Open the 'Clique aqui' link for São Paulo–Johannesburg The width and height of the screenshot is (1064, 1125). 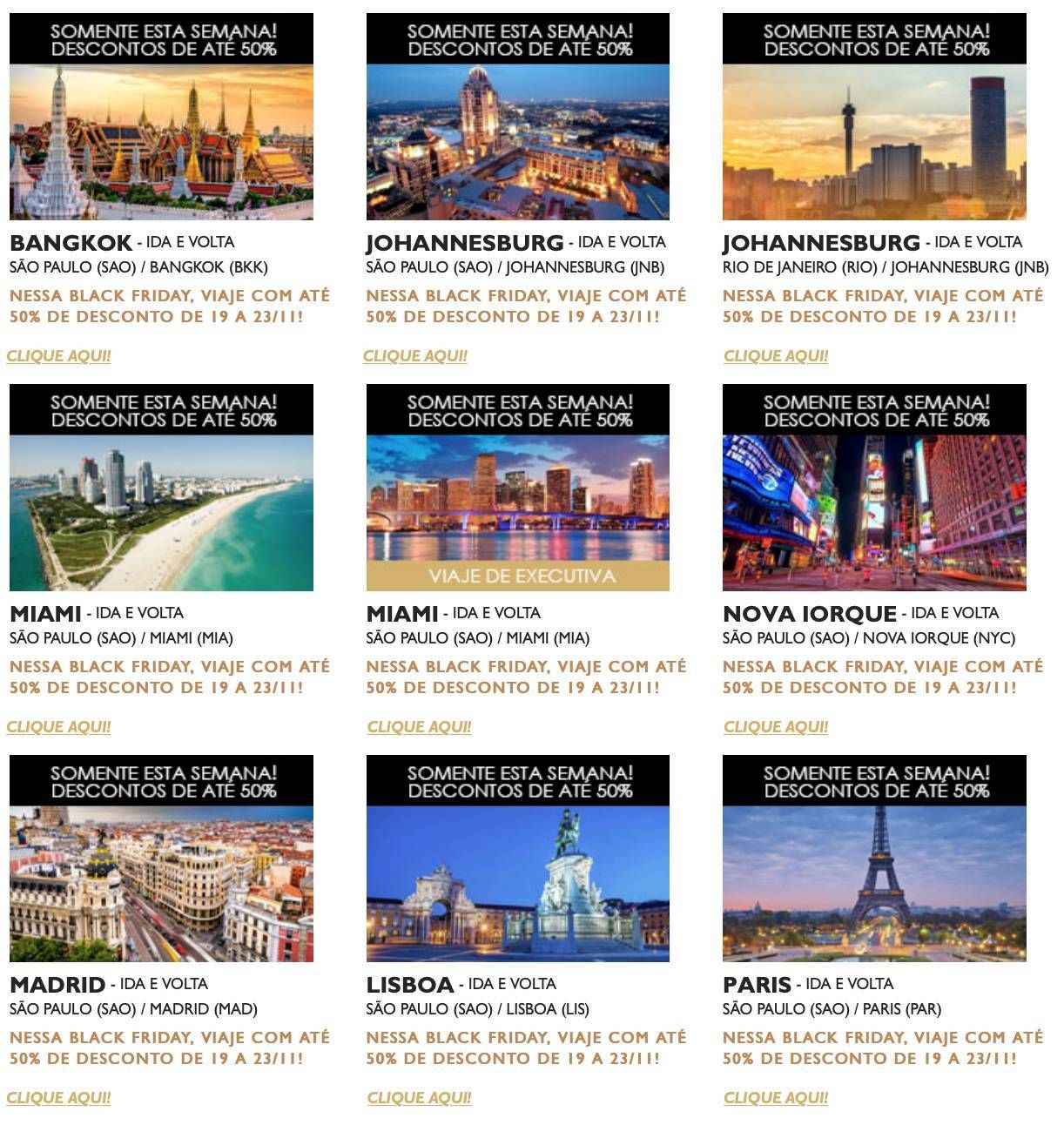pos(414,355)
